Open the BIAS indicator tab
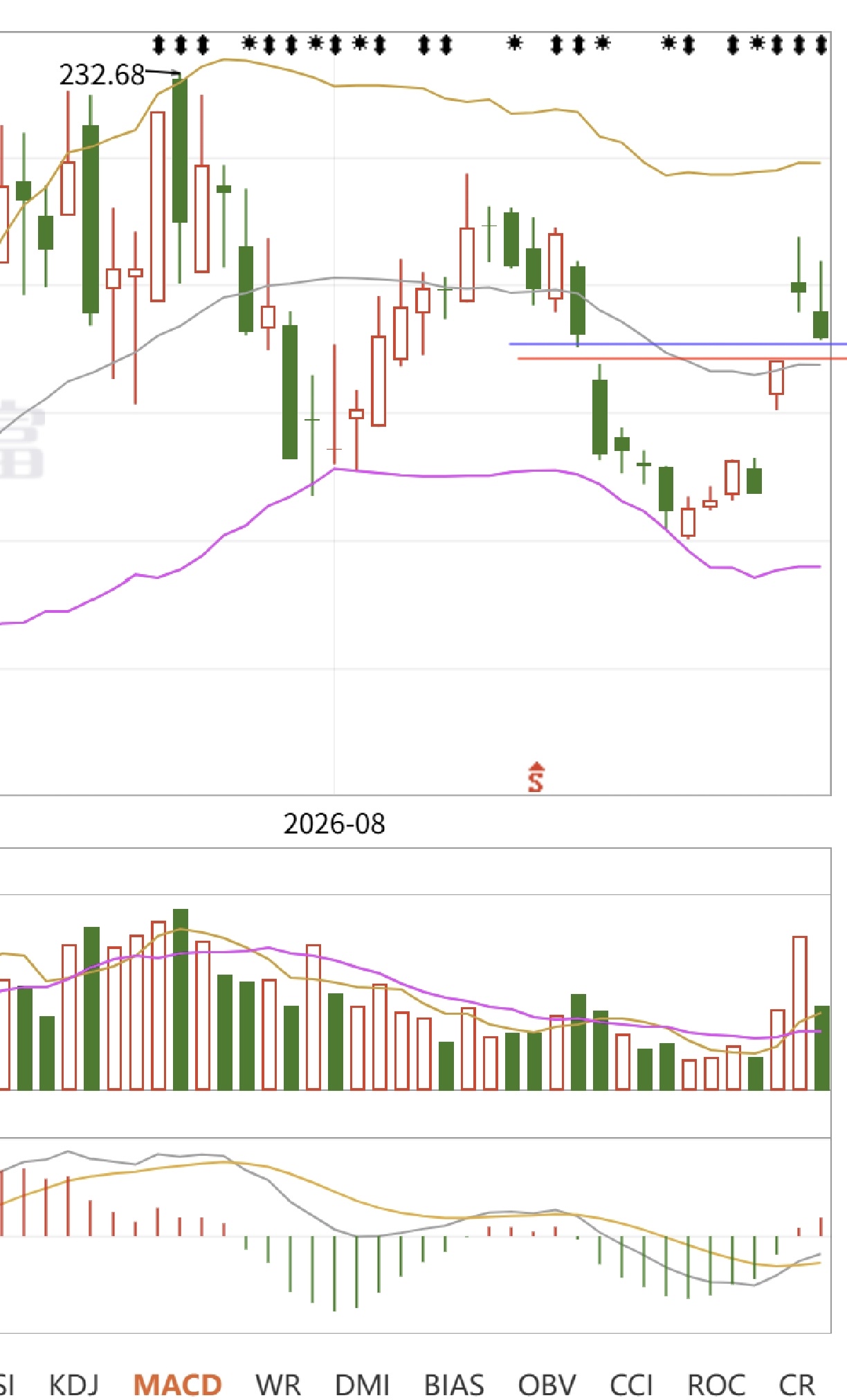The width and height of the screenshot is (847, 1400). click(454, 1385)
